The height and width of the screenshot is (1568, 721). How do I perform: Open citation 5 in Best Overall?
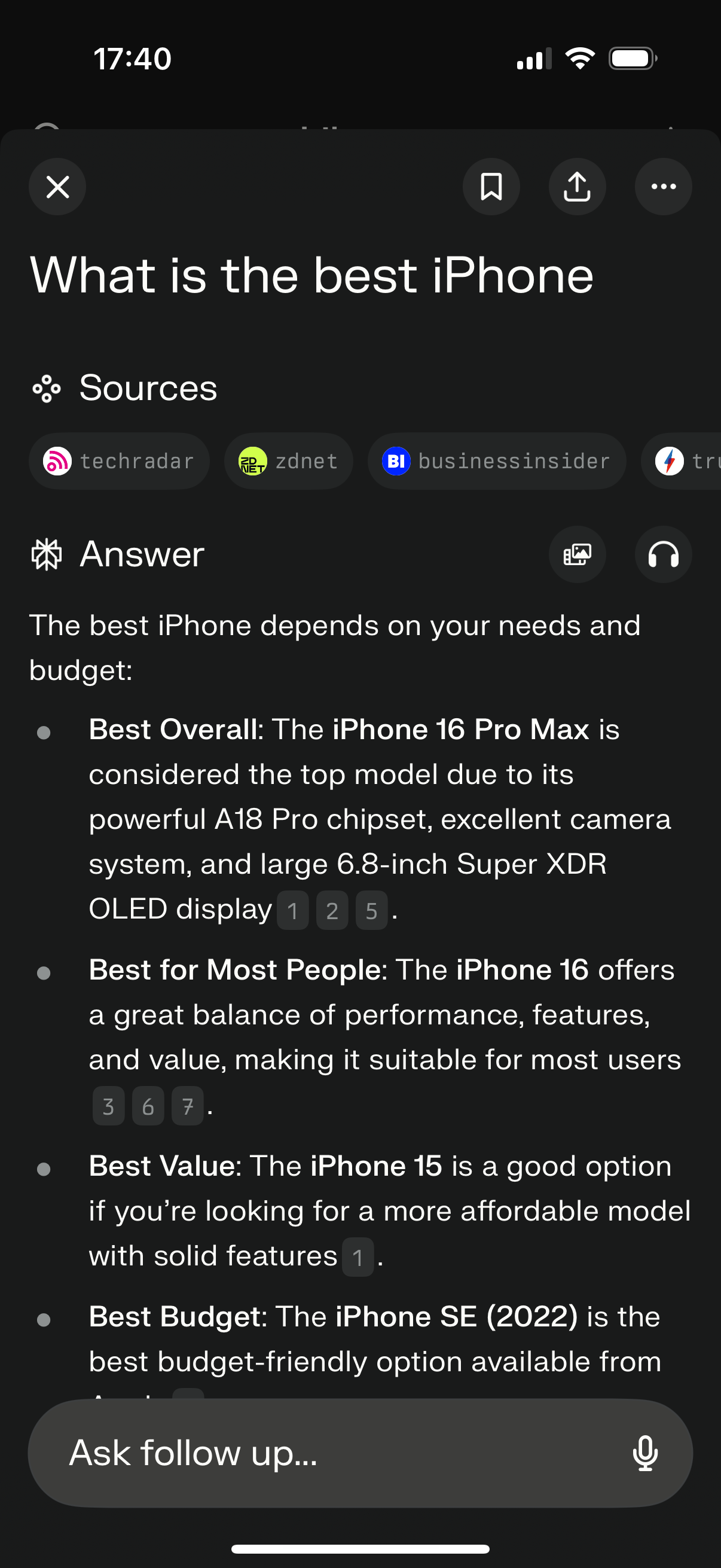pos(371,910)
